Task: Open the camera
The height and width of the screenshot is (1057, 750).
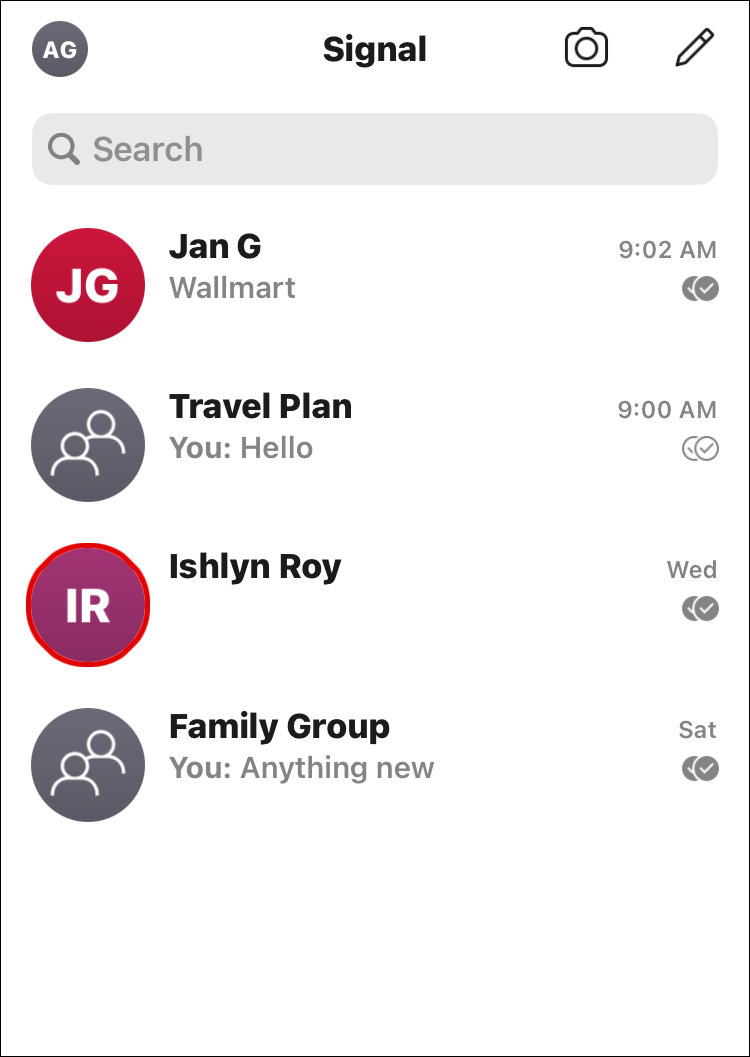Action: [586, 48]
